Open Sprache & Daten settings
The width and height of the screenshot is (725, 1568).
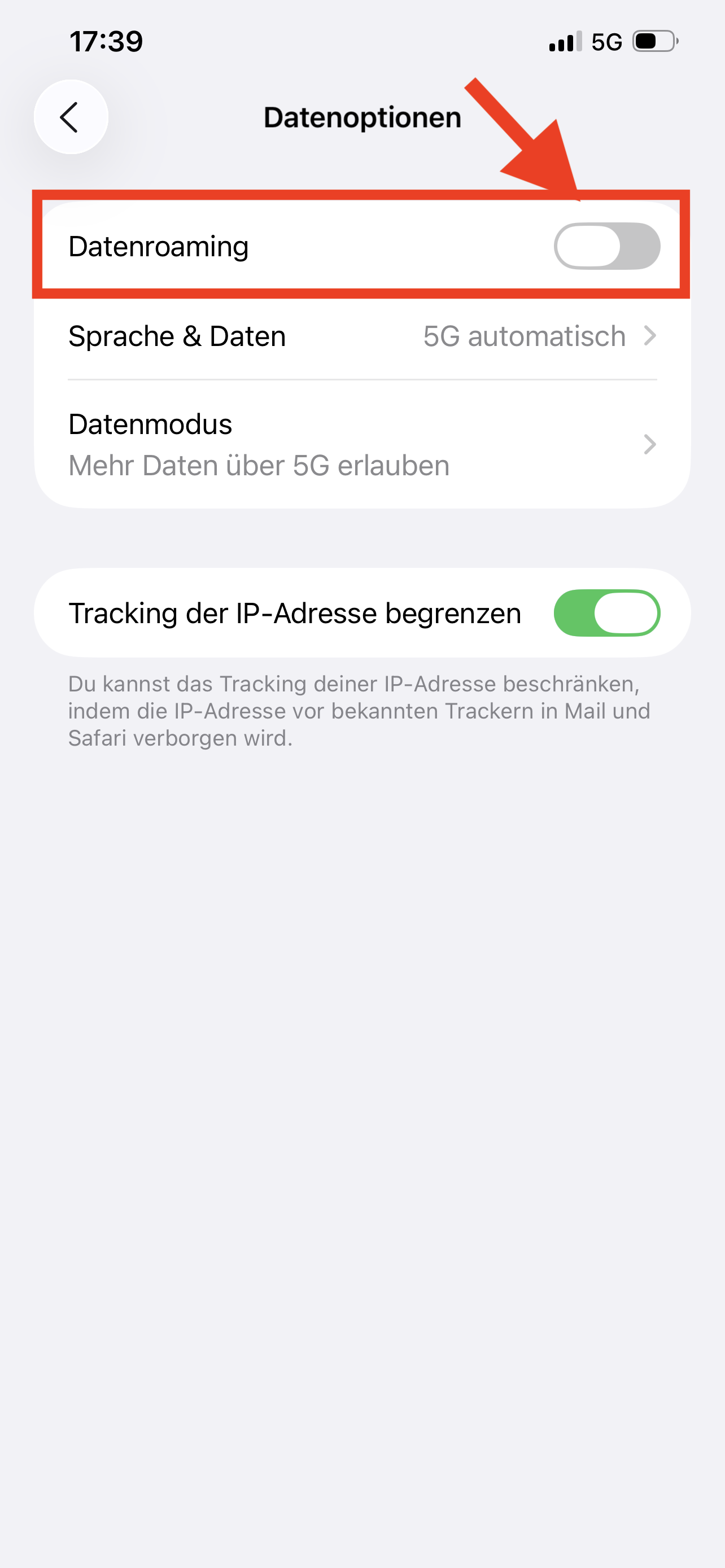tap(361, 336)
